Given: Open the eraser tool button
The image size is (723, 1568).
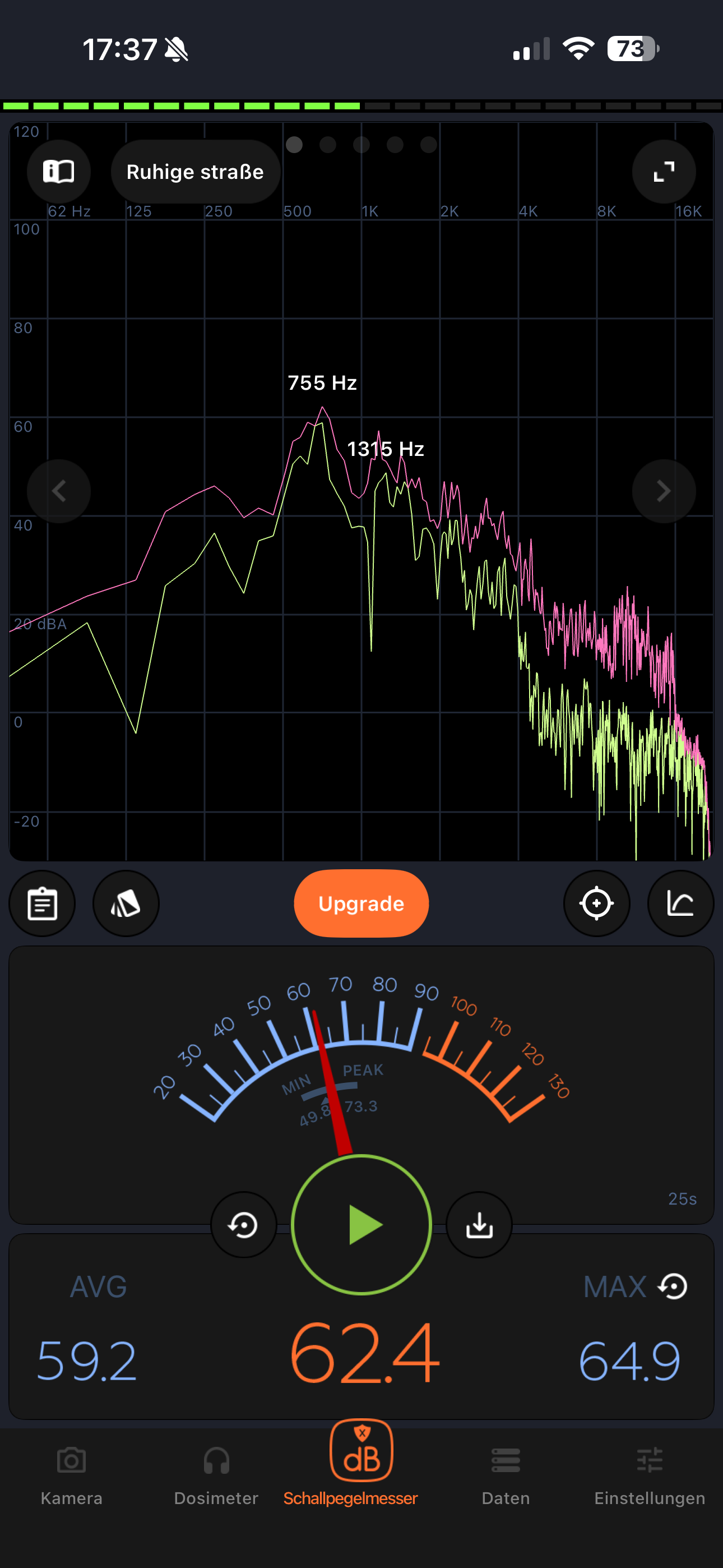Looking at the screenshot, I should (126, 904).
